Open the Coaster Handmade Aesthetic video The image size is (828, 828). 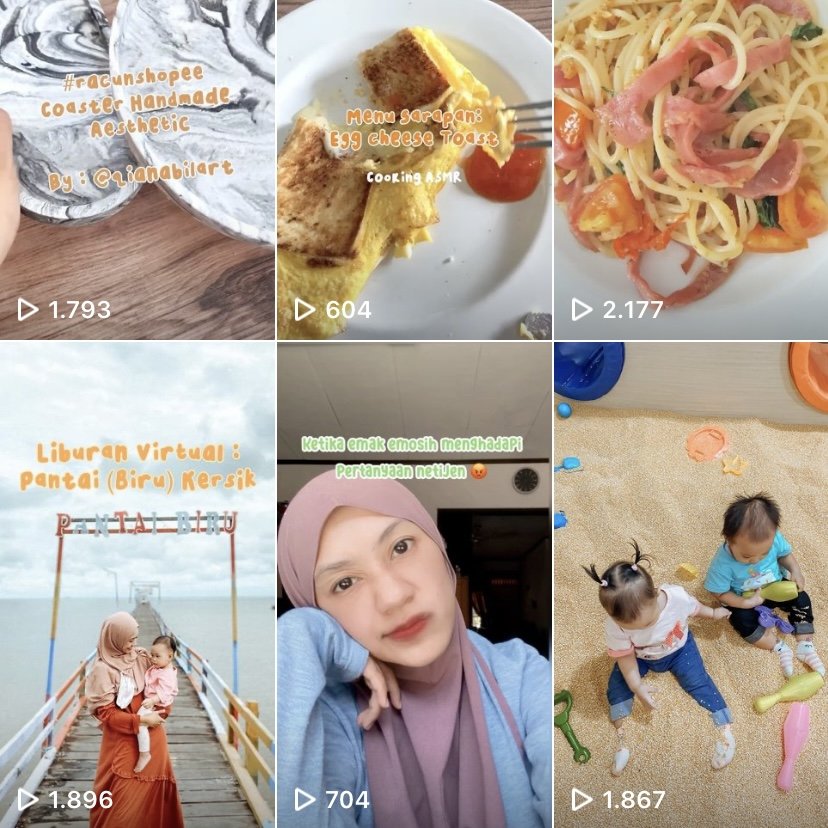coord(137,170)
